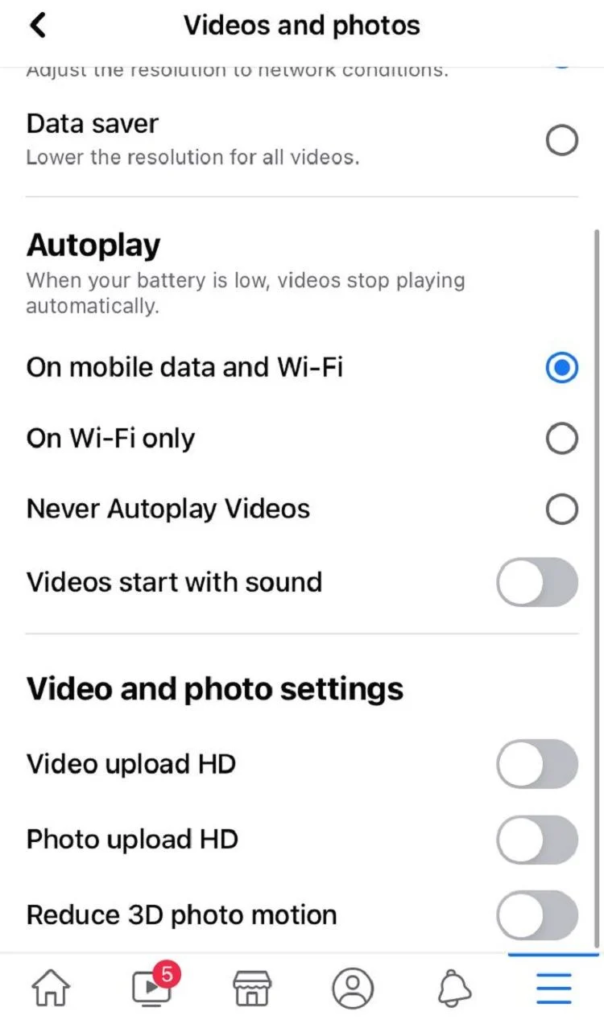Switch to the Marketplace tab
Image resolution: width=604 pixels, height=1024 pixels.
tap(252, 988)
